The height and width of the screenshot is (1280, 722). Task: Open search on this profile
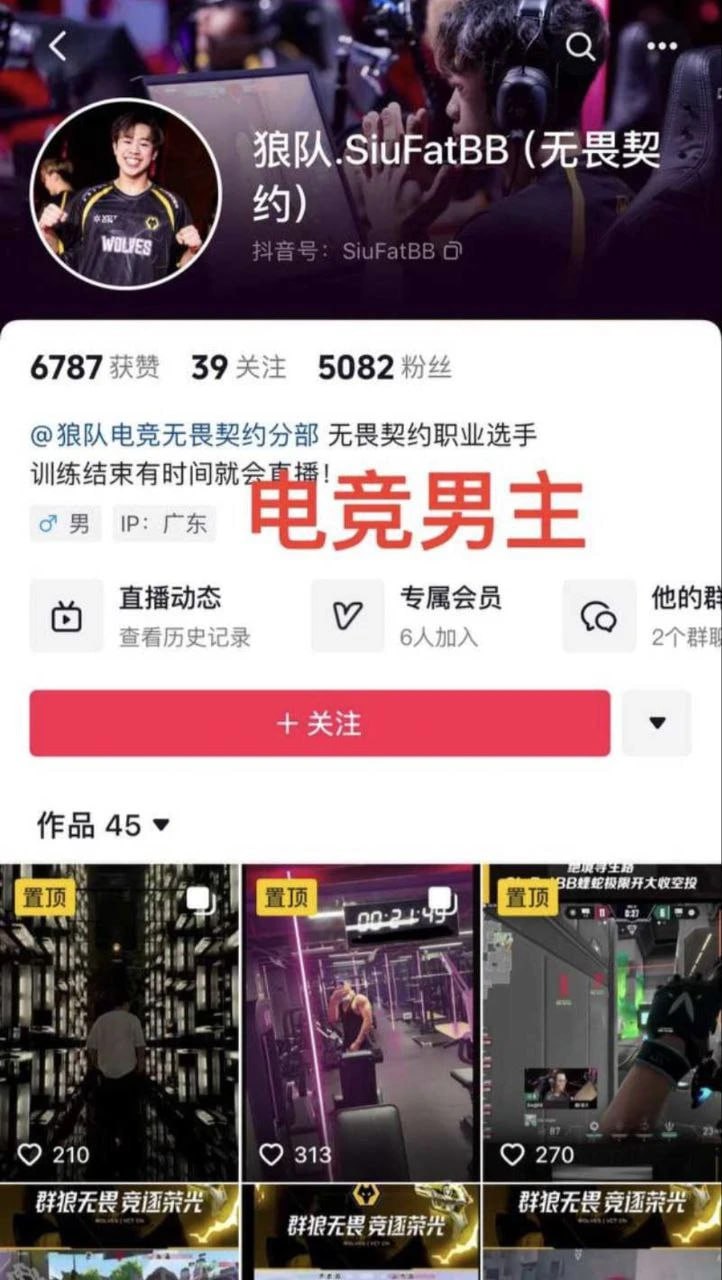(580, 46)
